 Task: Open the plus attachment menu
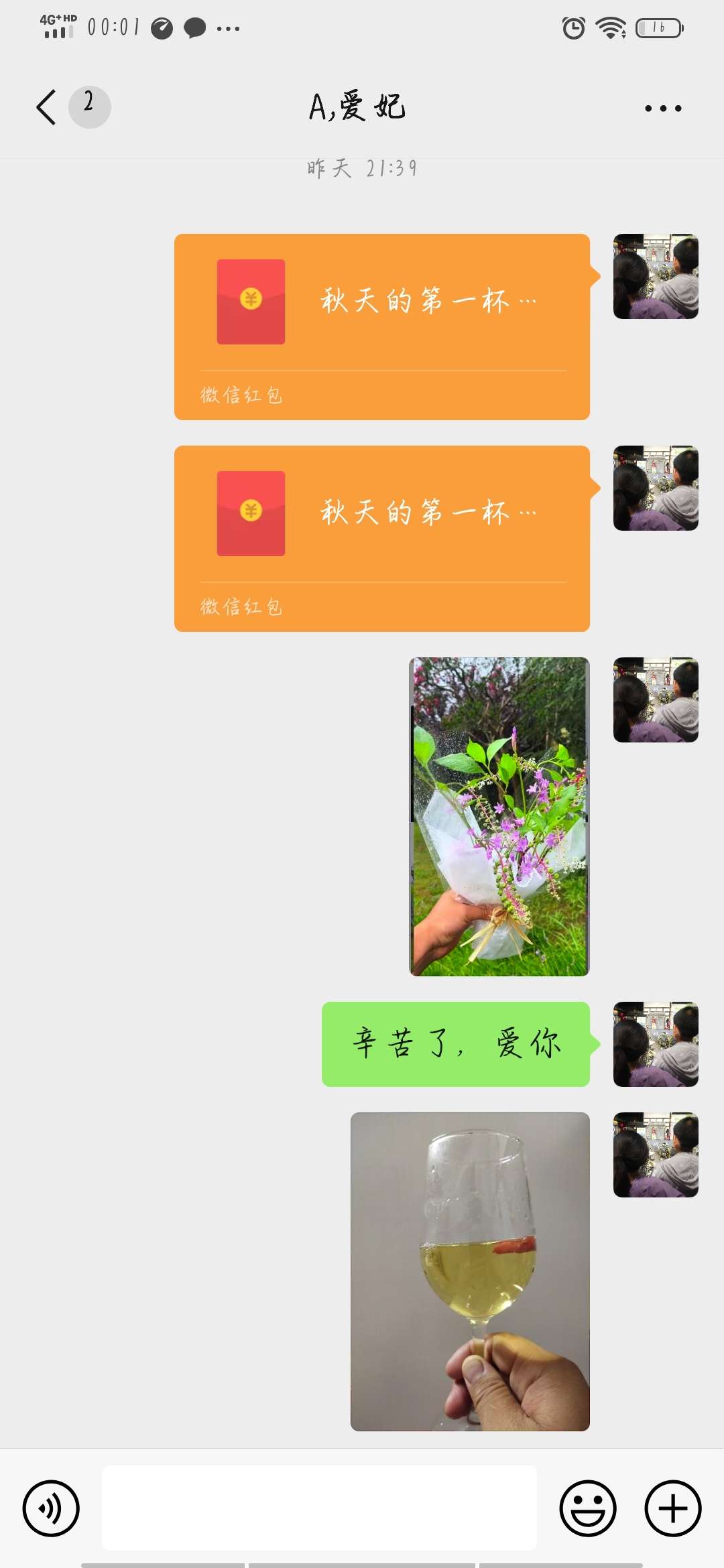click(x=672, y=1508)
